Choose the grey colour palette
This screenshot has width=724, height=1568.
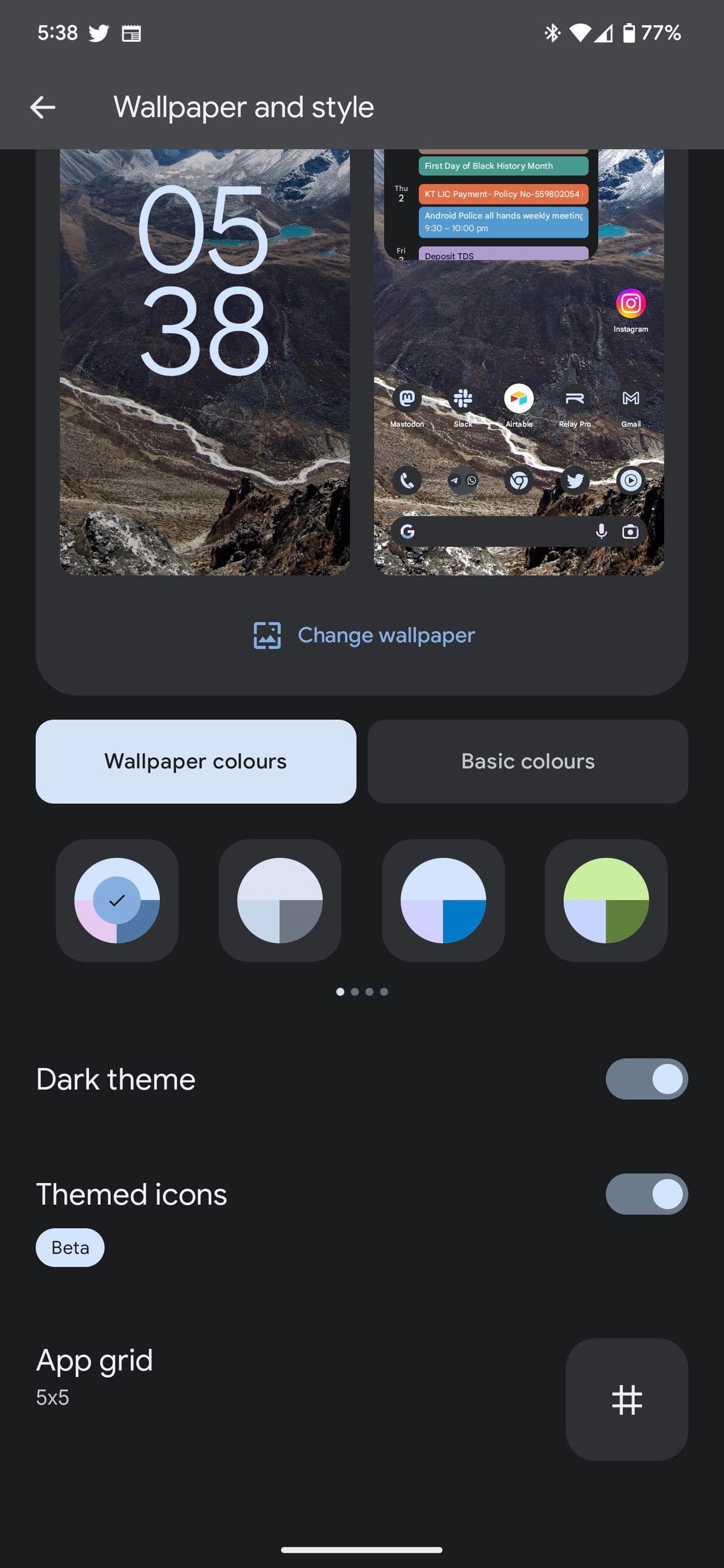tap(280, 900)
